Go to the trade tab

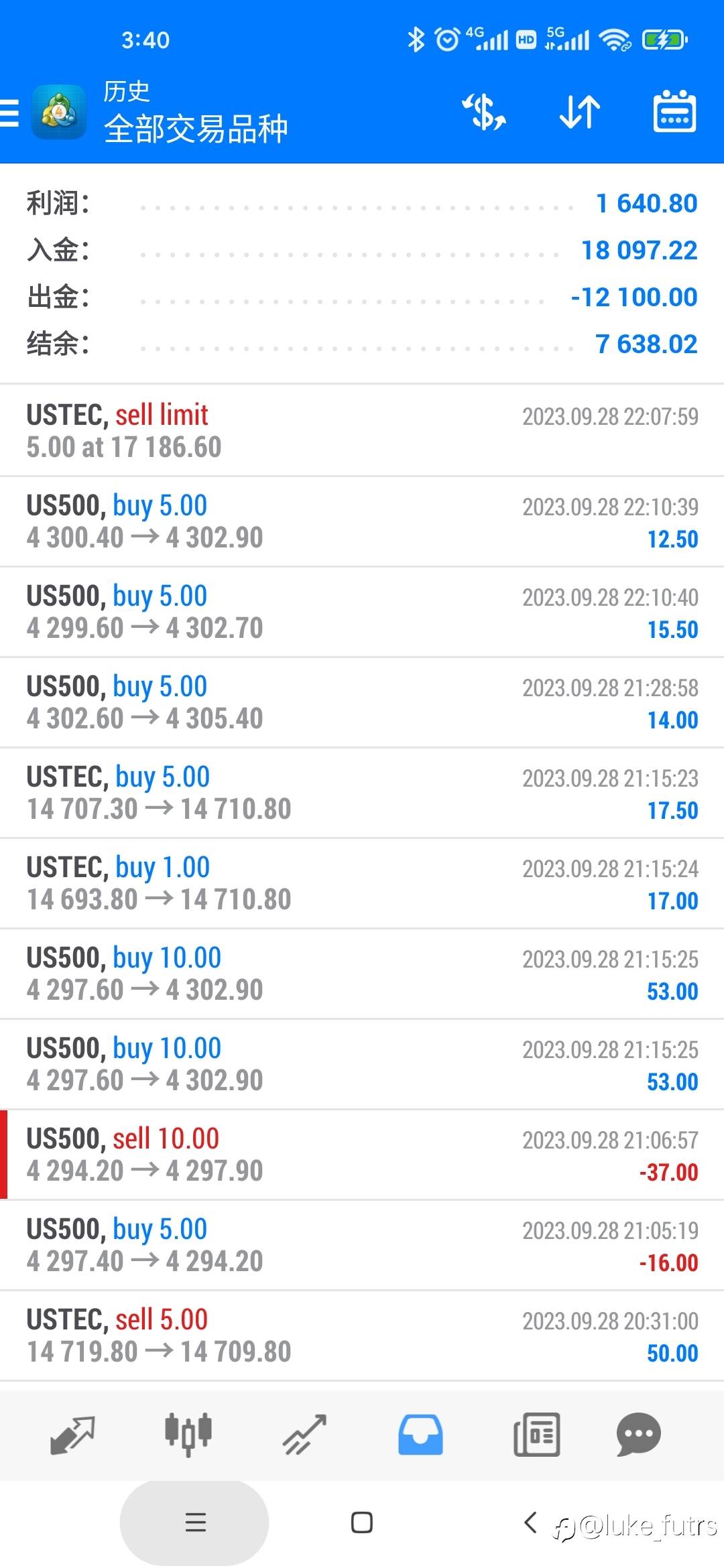[x=304, y=1435]
